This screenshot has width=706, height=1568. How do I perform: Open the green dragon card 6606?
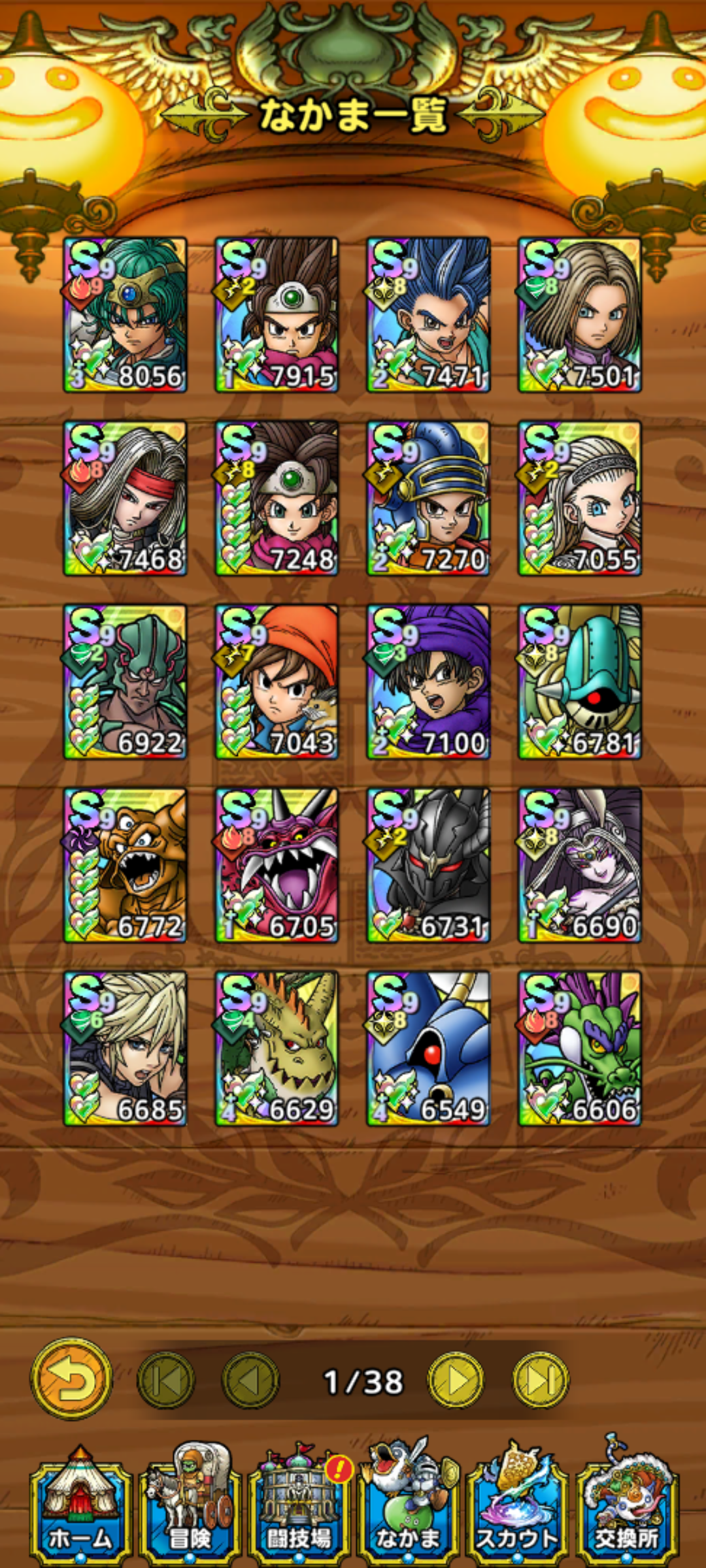tap(580, 1049)
